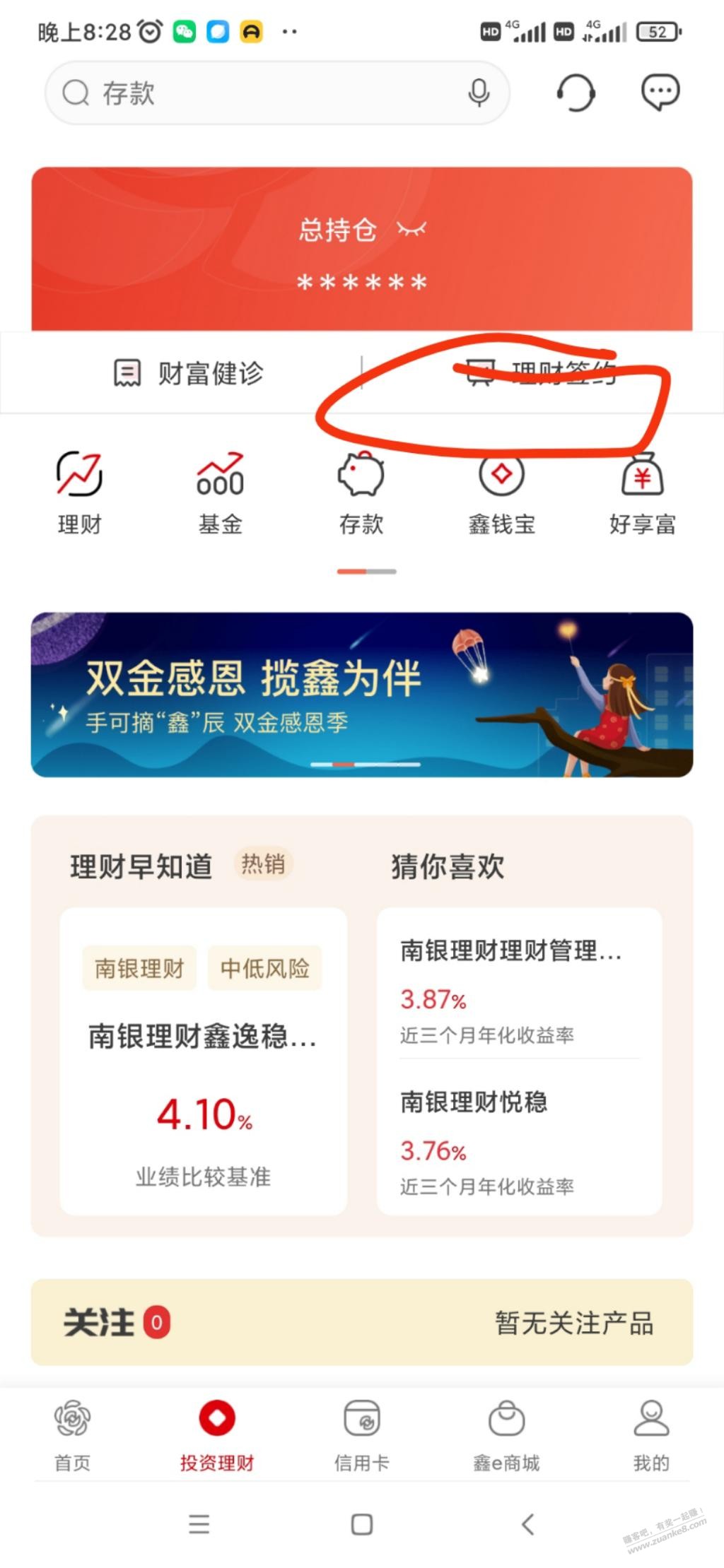The width and height of the screenshot is (724, 1568).
Task: View the 南银理财鑫逸稳 4.10% product card
Action: 204,1060
